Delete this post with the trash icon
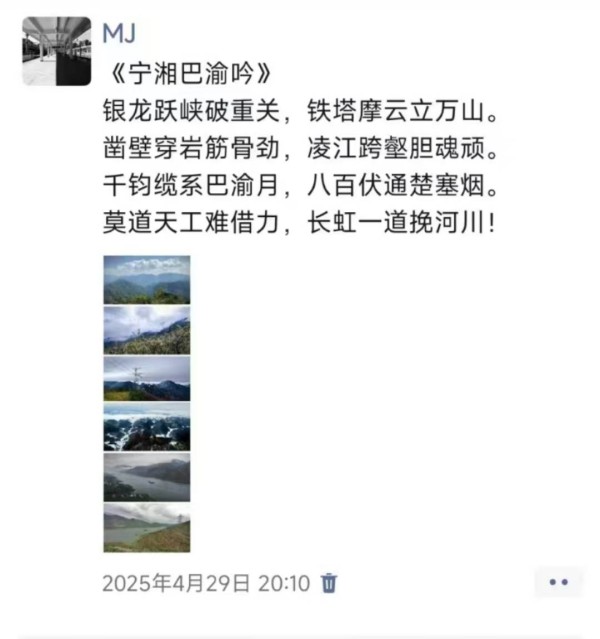The width and height of the screenshot is (600, 639). click(x=329, y=582)
